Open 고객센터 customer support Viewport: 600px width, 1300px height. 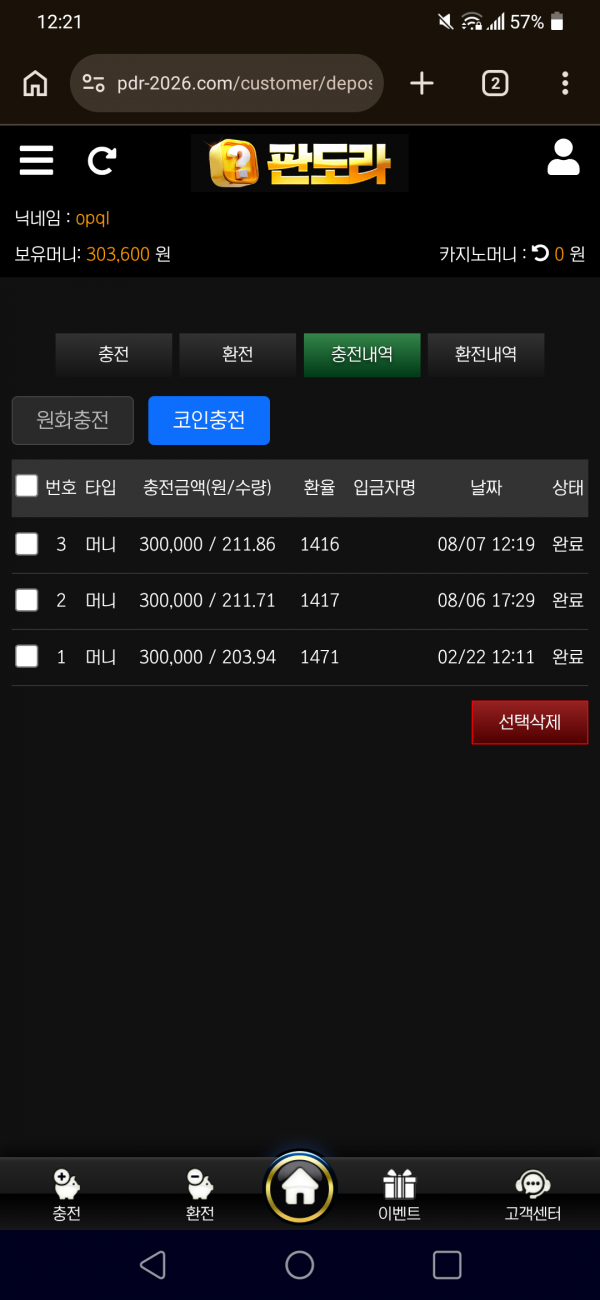coord(533,1196)
